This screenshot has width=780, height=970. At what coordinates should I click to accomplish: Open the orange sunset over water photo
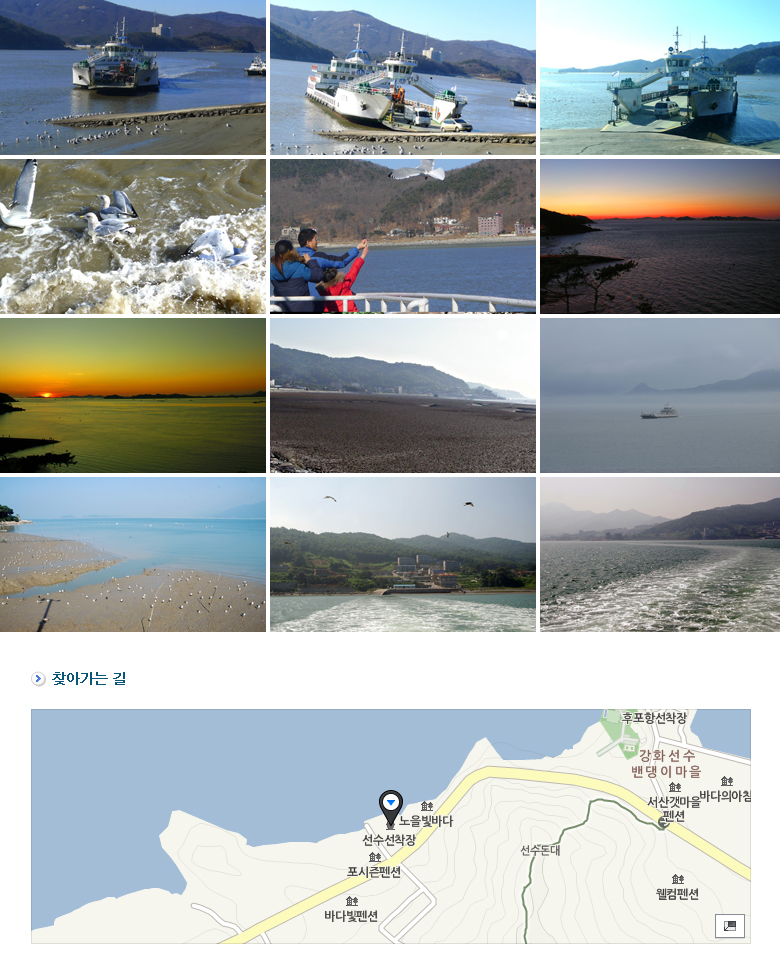tap(133, 395)
